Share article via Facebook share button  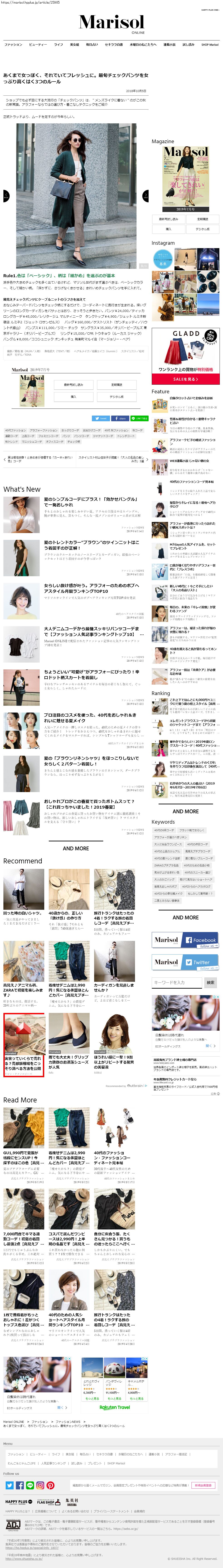[x=120, y=418]
